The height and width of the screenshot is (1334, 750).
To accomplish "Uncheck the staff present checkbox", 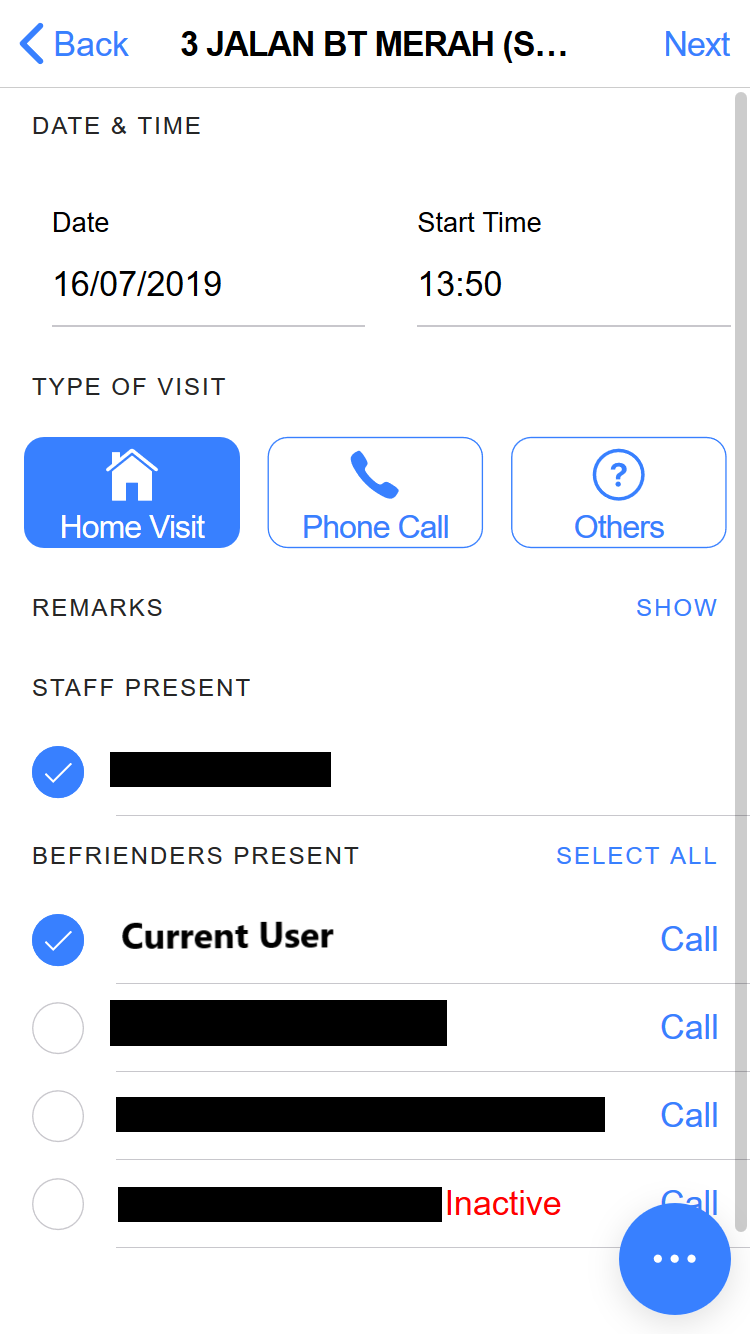I will (x=58, y=772).
